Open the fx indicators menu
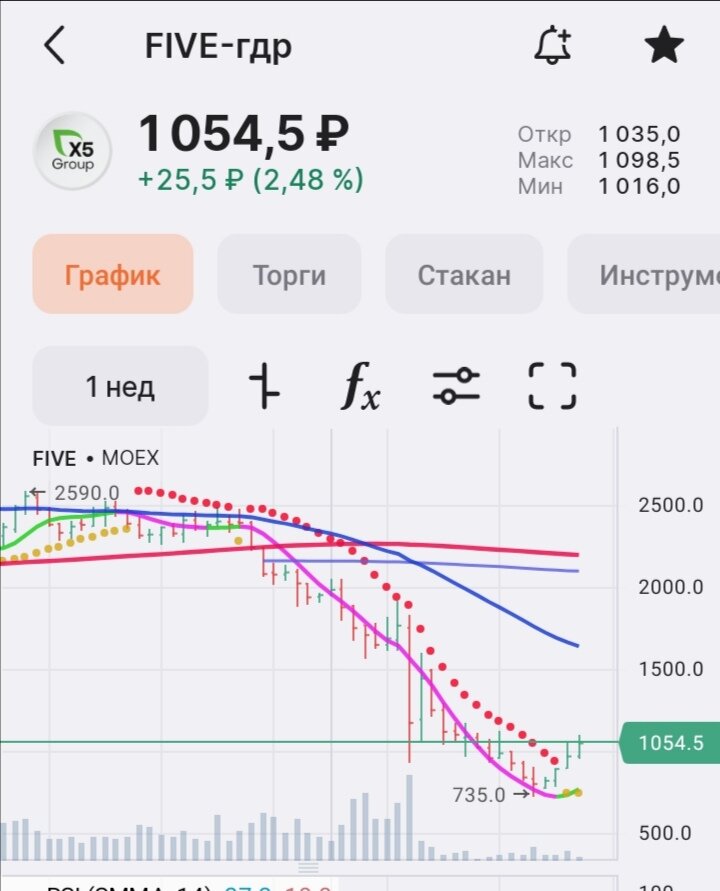The height and width of the screenshot is (891, 720). coord(360,386)
